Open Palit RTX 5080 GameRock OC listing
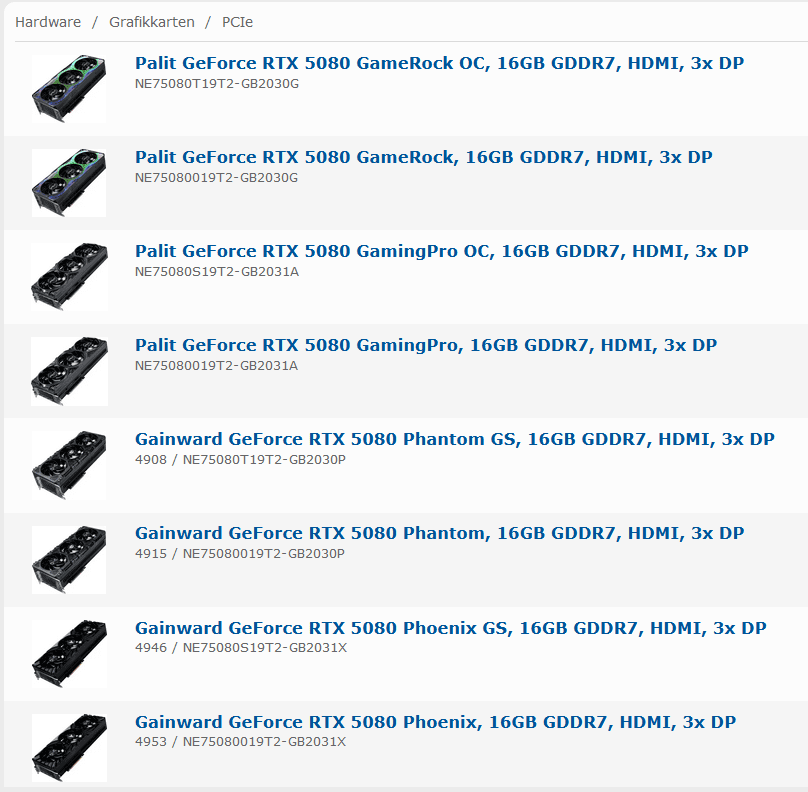Screen dimensions: 808x792 click(x=439, y=64)
